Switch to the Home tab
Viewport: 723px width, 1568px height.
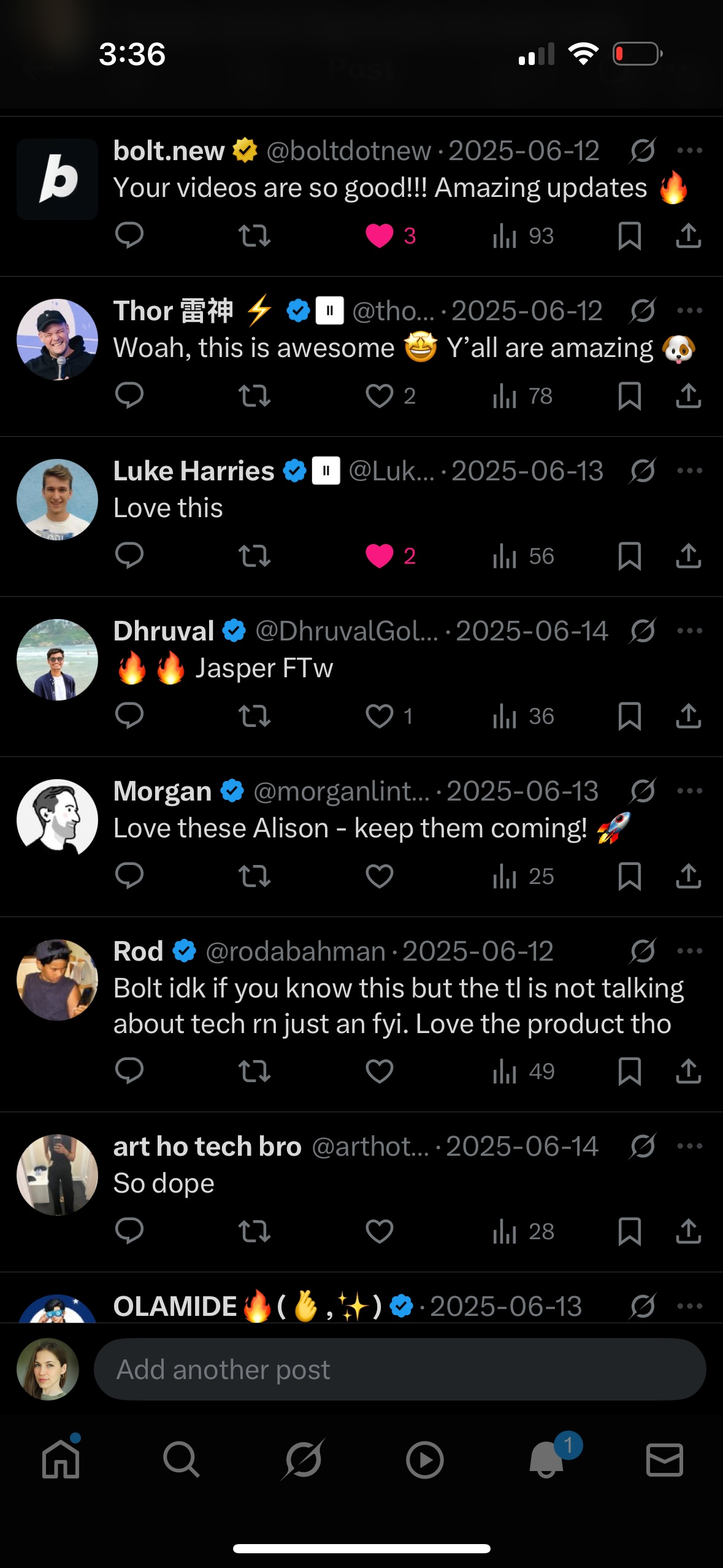click(60, 1461)
